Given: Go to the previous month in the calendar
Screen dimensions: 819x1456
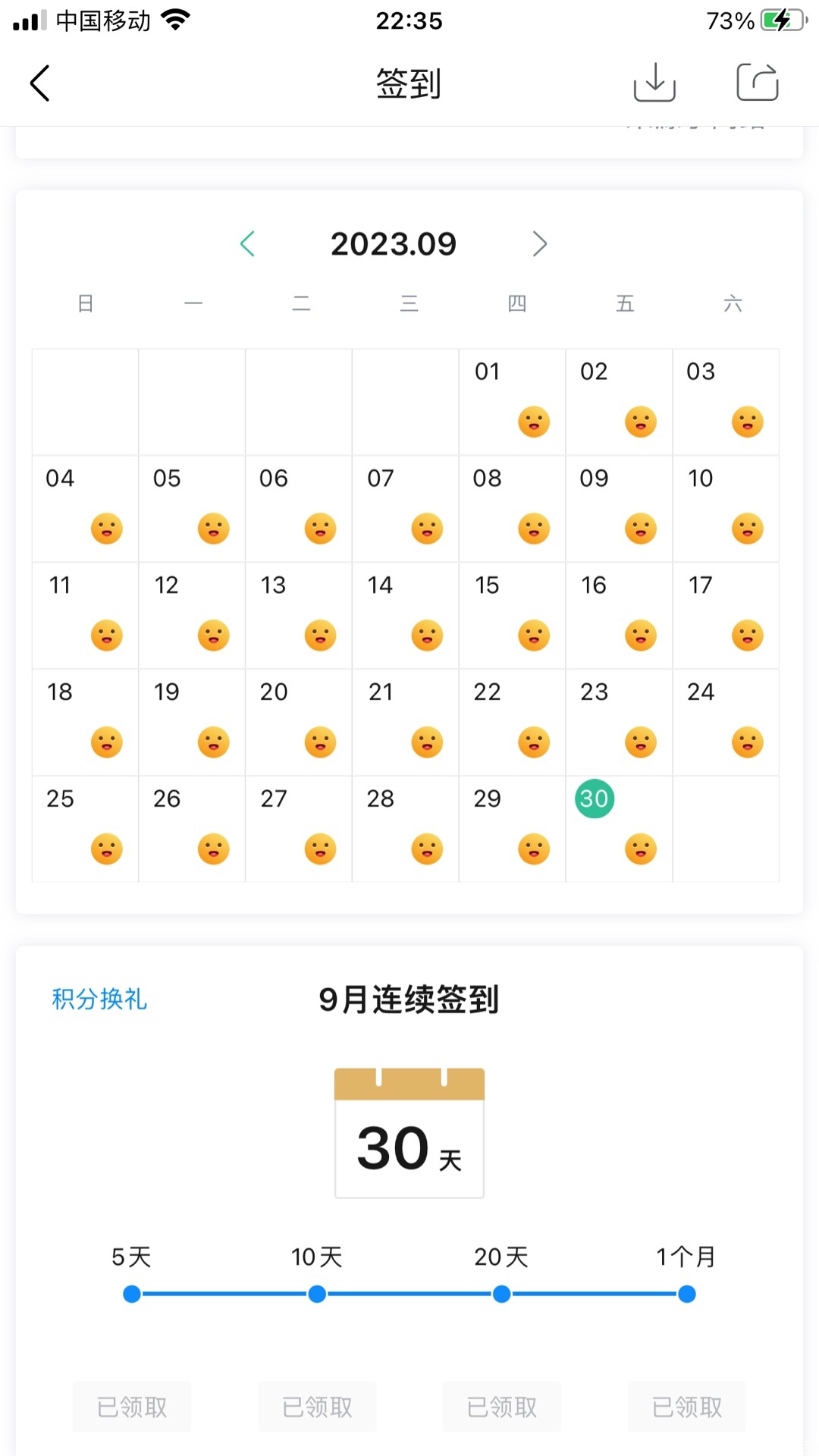Looking at the screenshot, I should pos(247,243).
